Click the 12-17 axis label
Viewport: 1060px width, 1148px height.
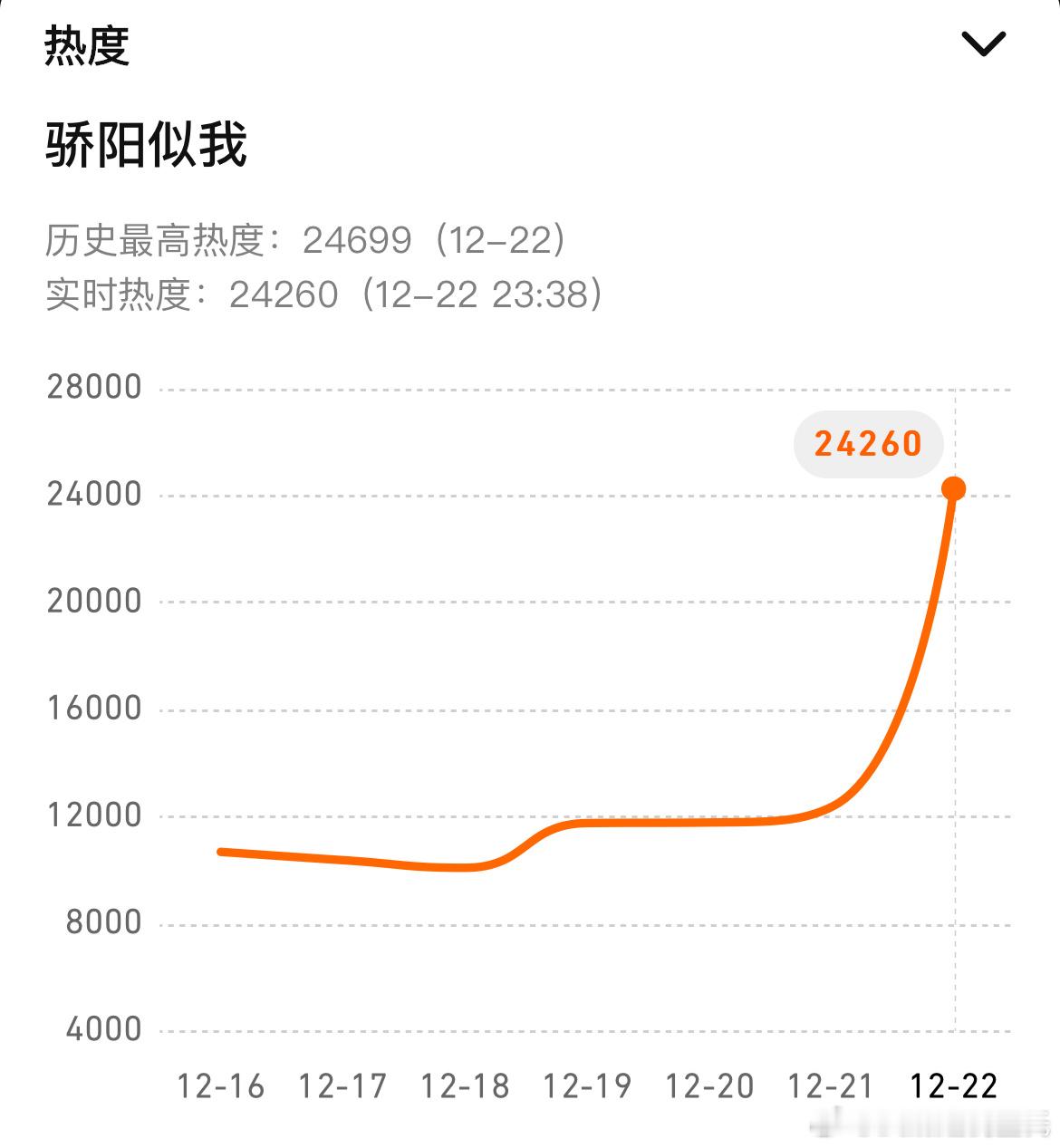click(342, 1085)
